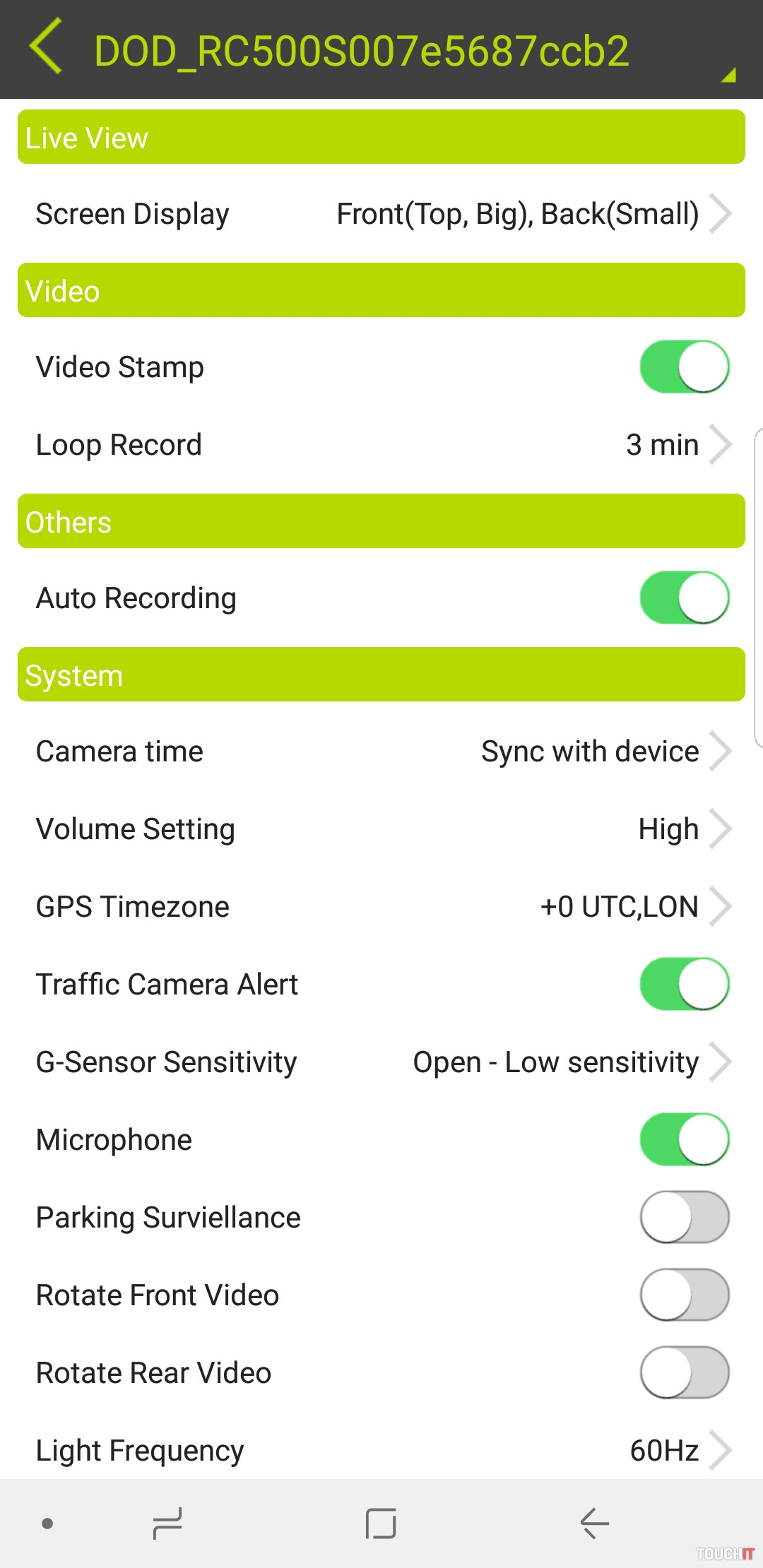The width and height of the screenshot is (763, 1568).
Task: Turn off Video Stamp
Action: [x=684, y=367]
